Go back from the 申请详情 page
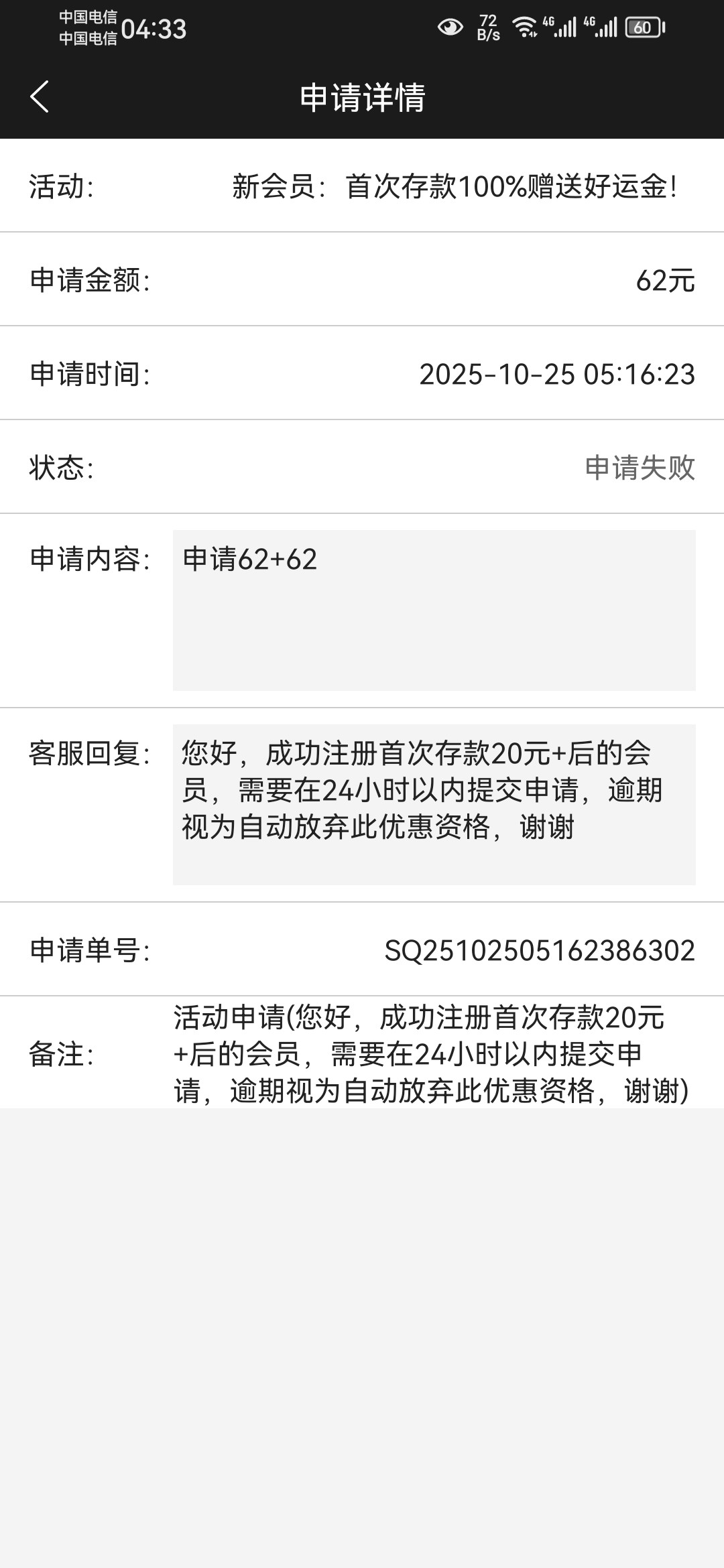 point(40,96)
